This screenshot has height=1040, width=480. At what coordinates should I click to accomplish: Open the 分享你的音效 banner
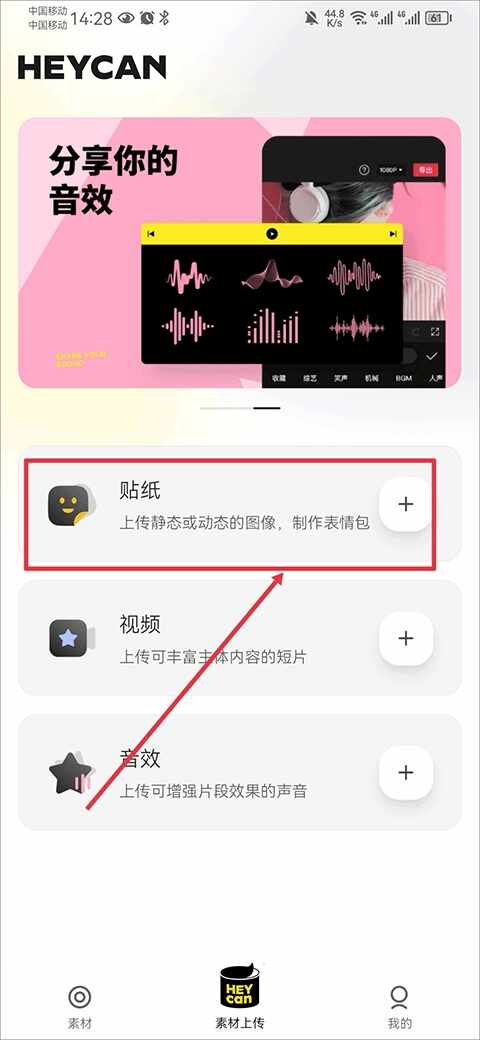point(240,253)
